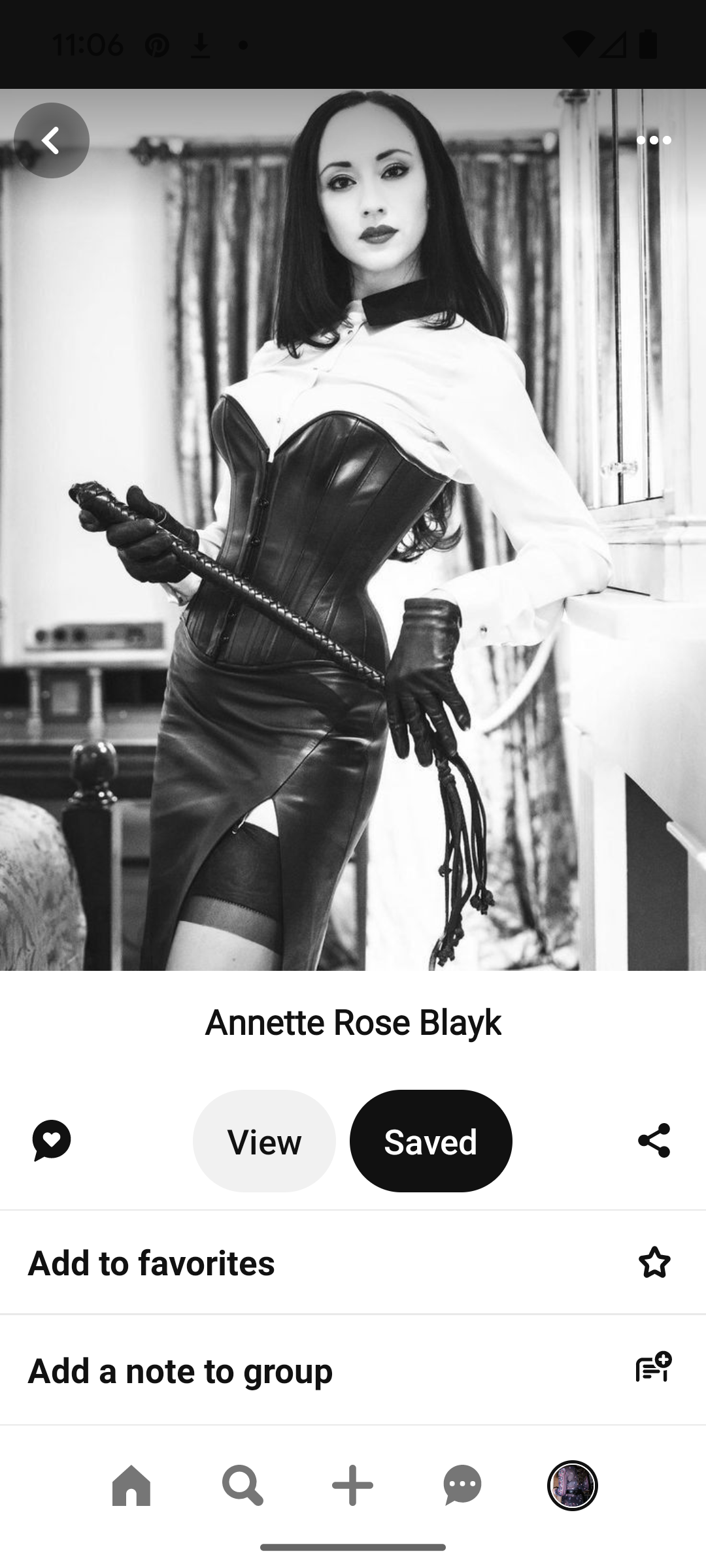706x1568 pixels.
Task: Open the Search tab
Action: click(243, 1485)
